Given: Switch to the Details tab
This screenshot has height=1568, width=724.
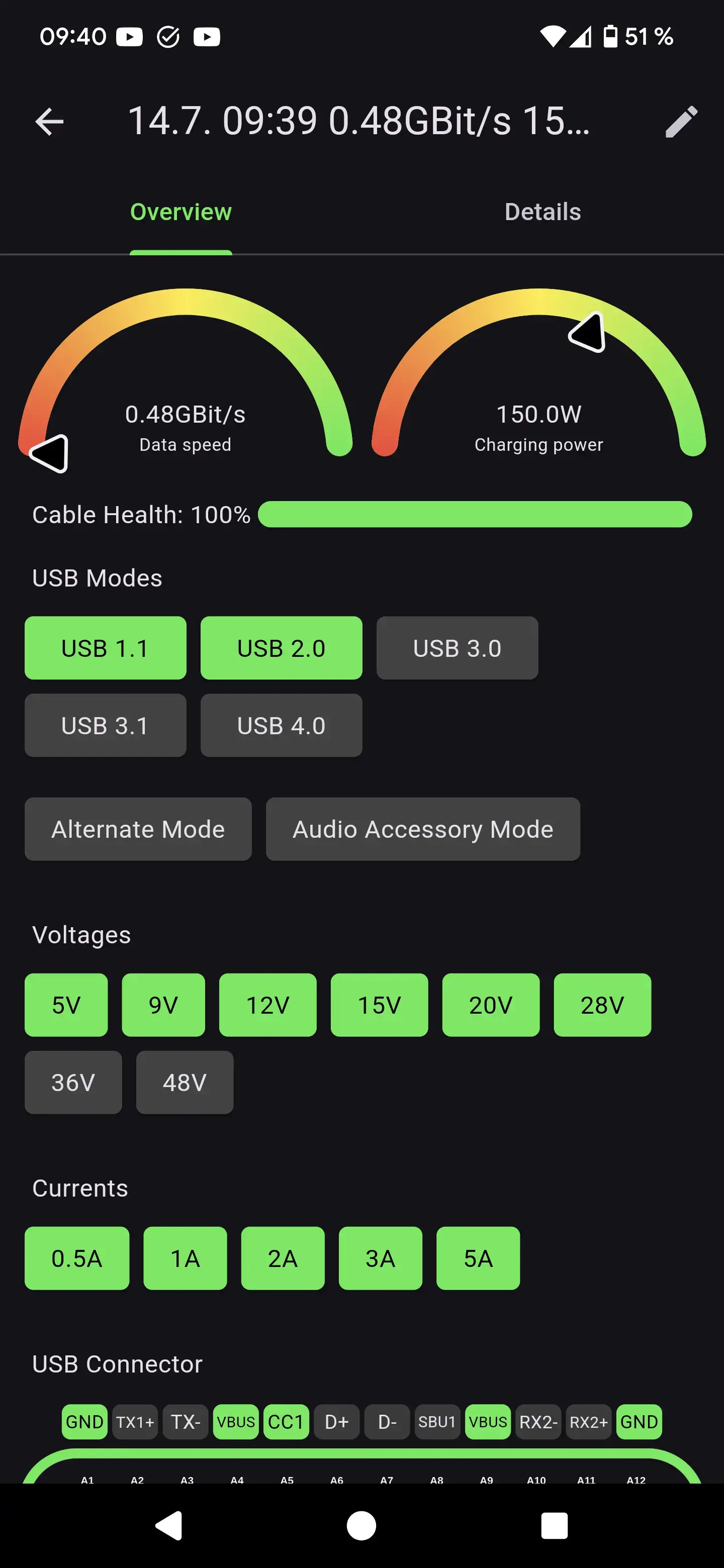Looking at the screenshot, I should (x=542, y=212).
